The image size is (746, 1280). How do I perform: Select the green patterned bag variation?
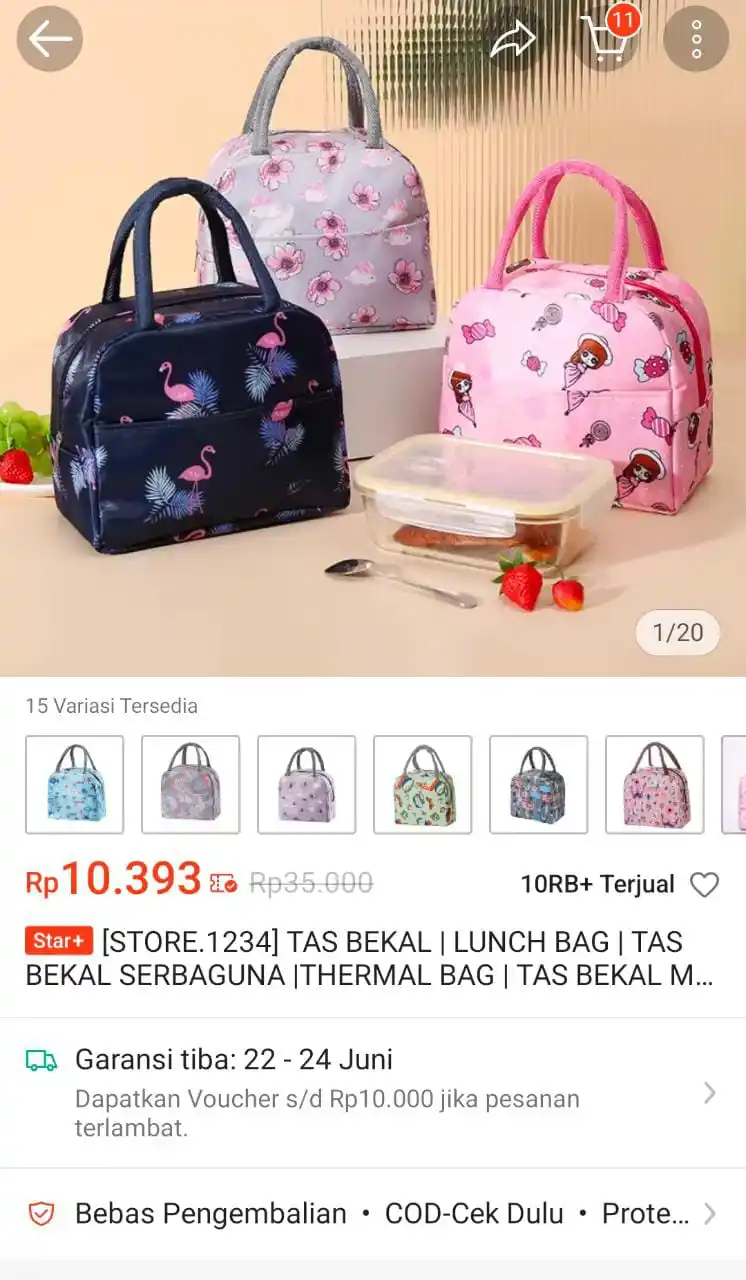click(423, 785)
